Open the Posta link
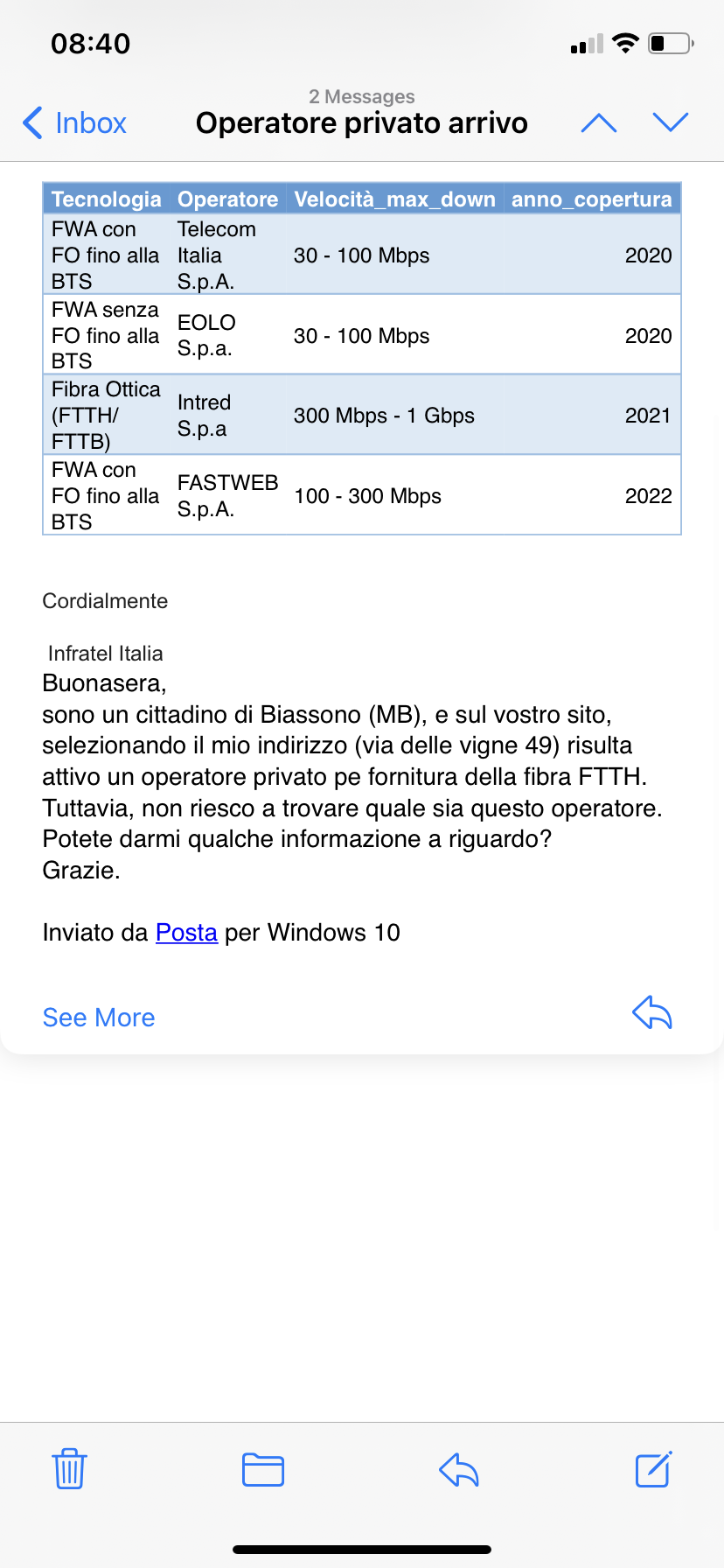This screenshot has height=1568, width=724. (x=186, y=933)
